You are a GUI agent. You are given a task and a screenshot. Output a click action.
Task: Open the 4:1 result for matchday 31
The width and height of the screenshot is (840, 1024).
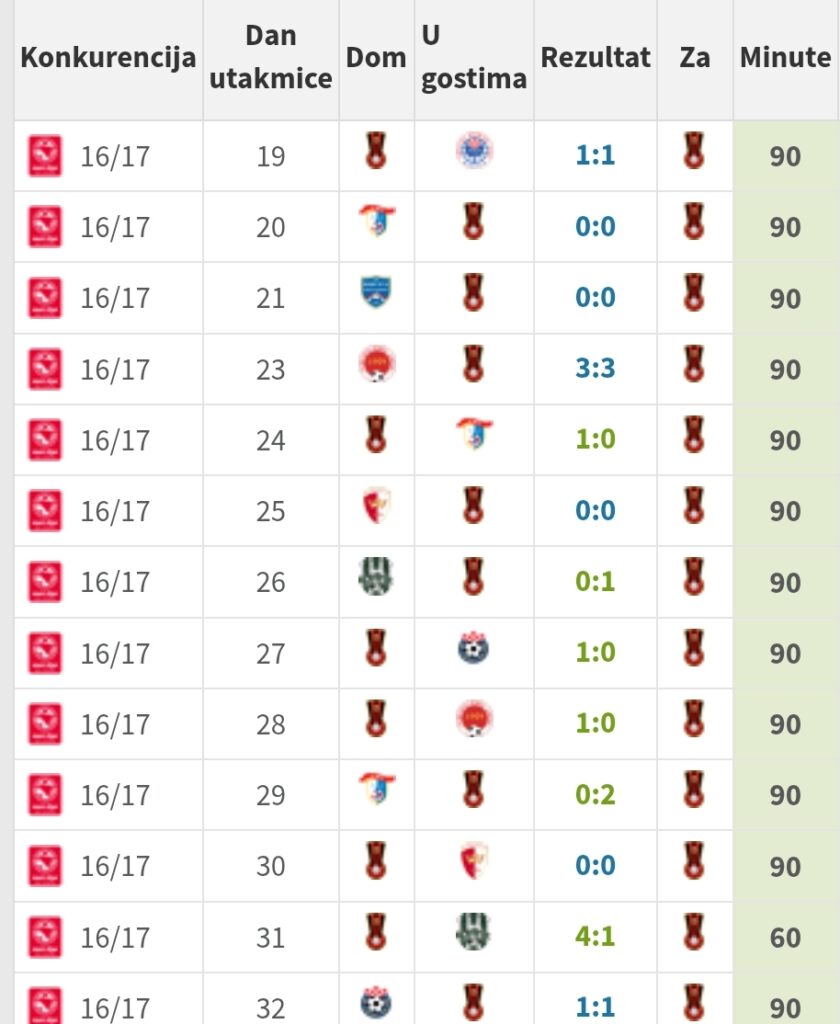tap(595, 937)
